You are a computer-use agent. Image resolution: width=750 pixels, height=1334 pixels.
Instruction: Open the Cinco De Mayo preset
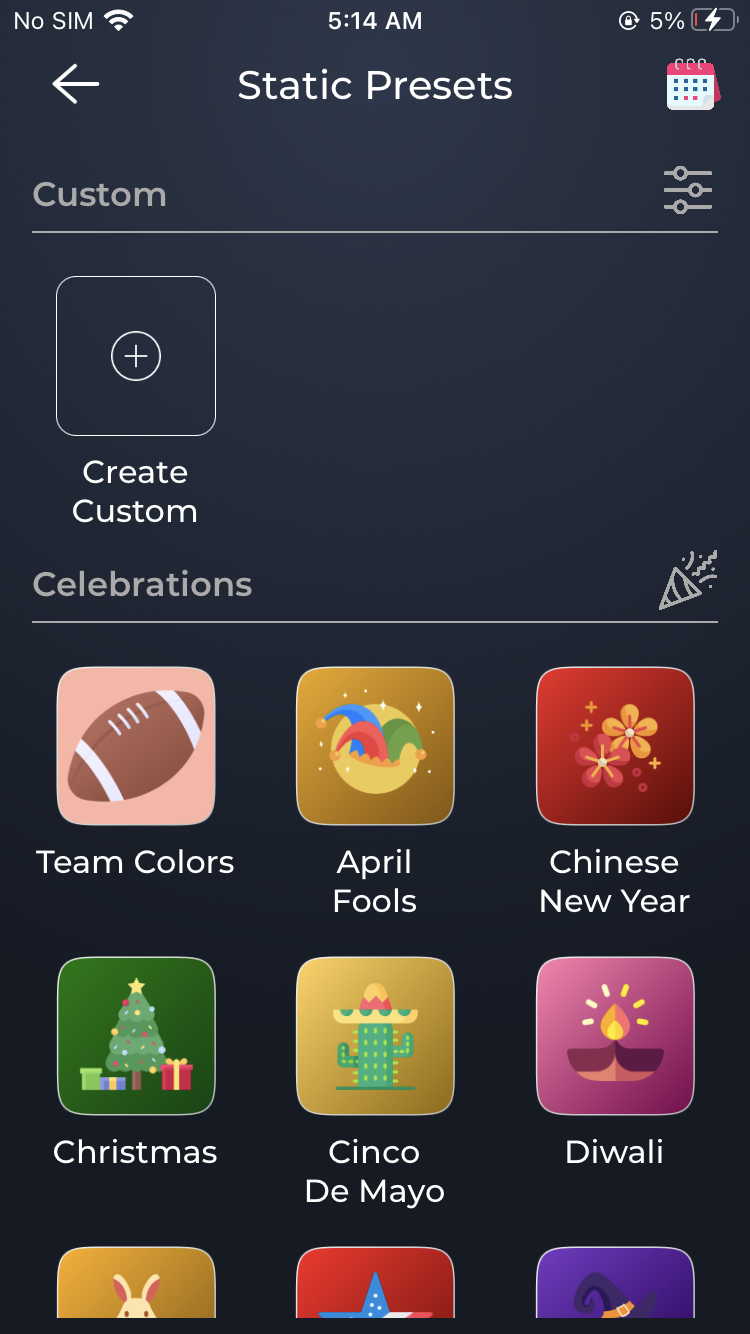[x=375, y=1036]
